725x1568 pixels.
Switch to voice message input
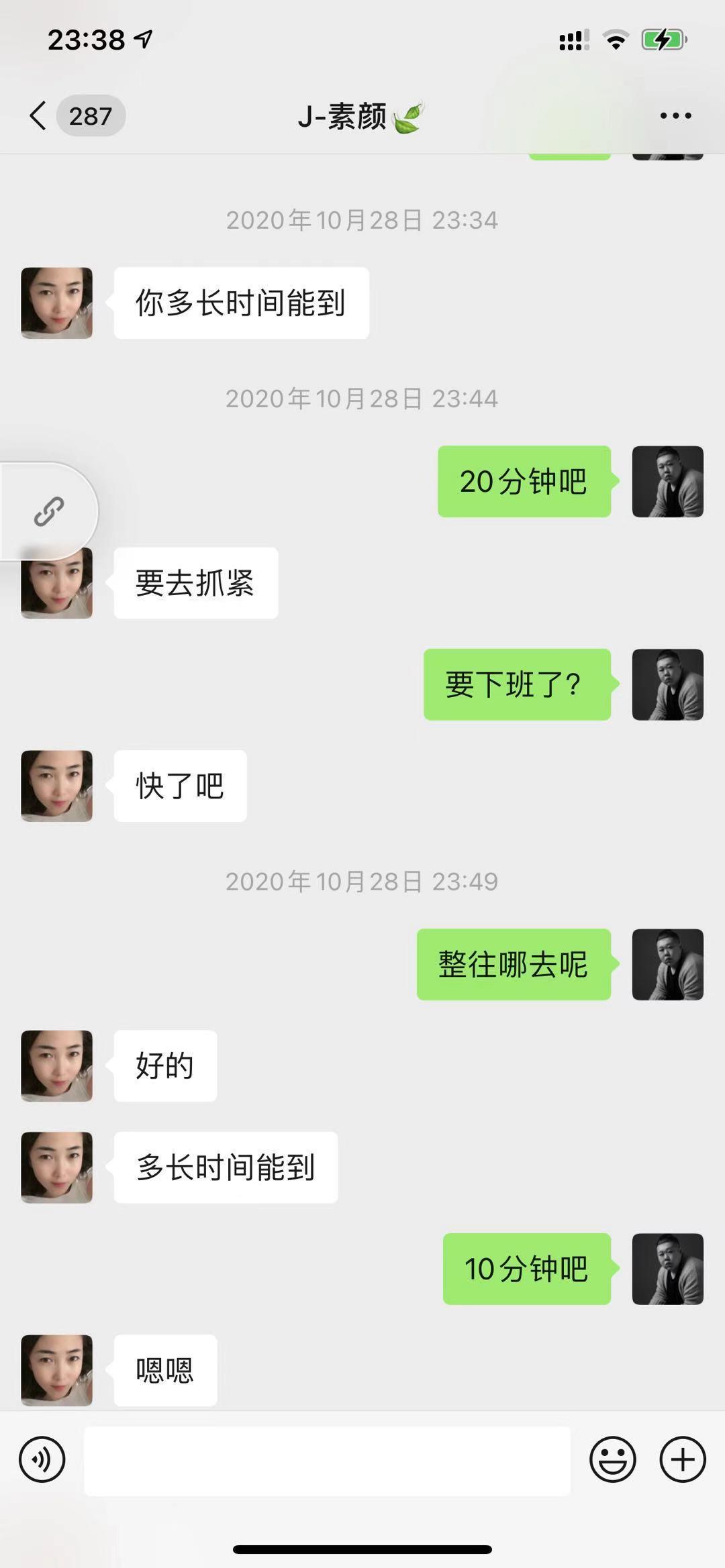click(42, 1459)
